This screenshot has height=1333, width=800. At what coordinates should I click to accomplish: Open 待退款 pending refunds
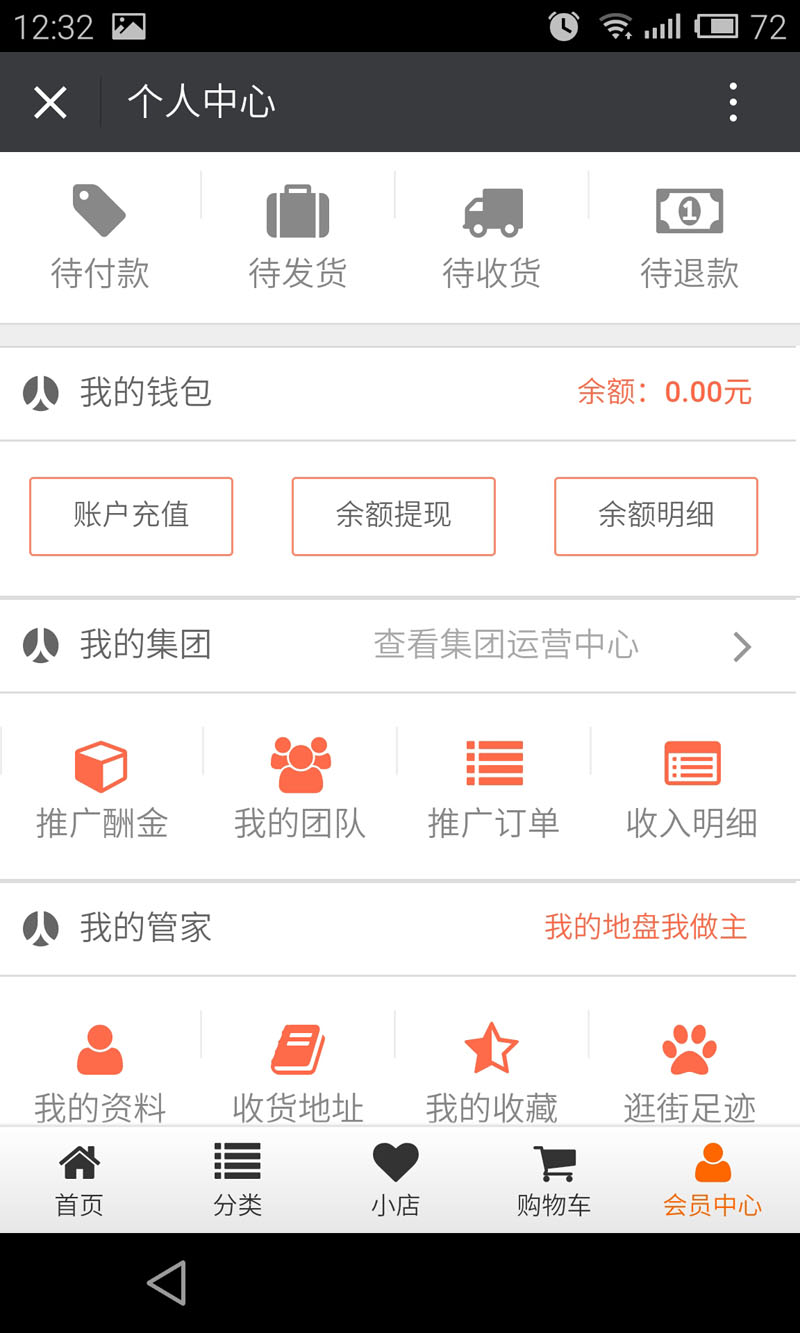(x=689, y=237)
